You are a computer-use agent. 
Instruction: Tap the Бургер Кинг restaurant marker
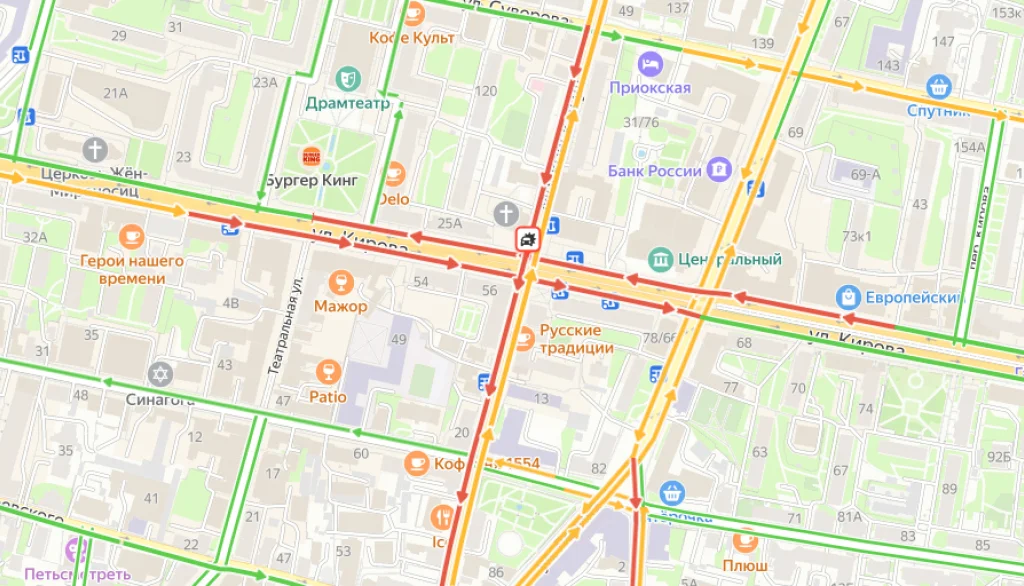pyautogui.click(x=311, y=156)
